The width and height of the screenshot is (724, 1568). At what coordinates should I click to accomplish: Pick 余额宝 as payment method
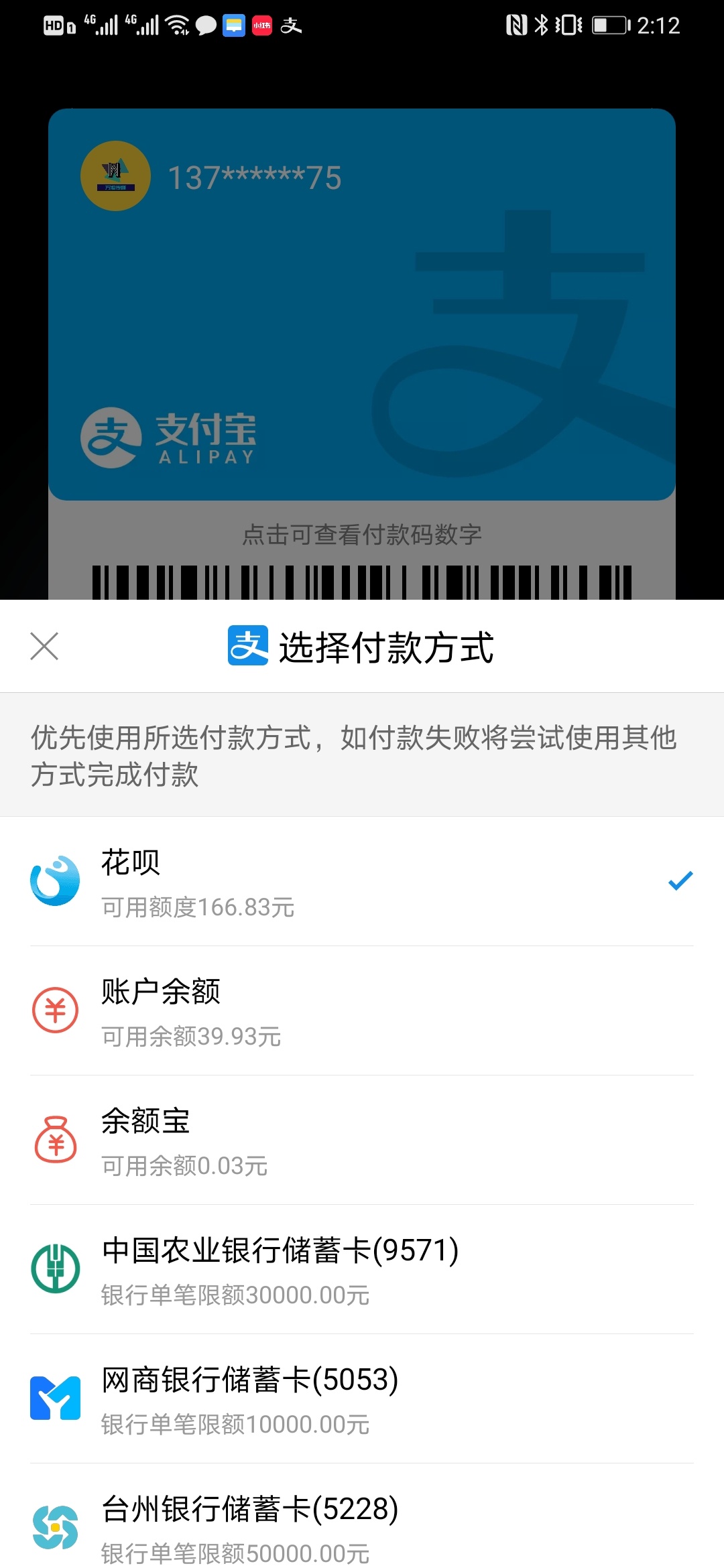(x=362, y=1140)
